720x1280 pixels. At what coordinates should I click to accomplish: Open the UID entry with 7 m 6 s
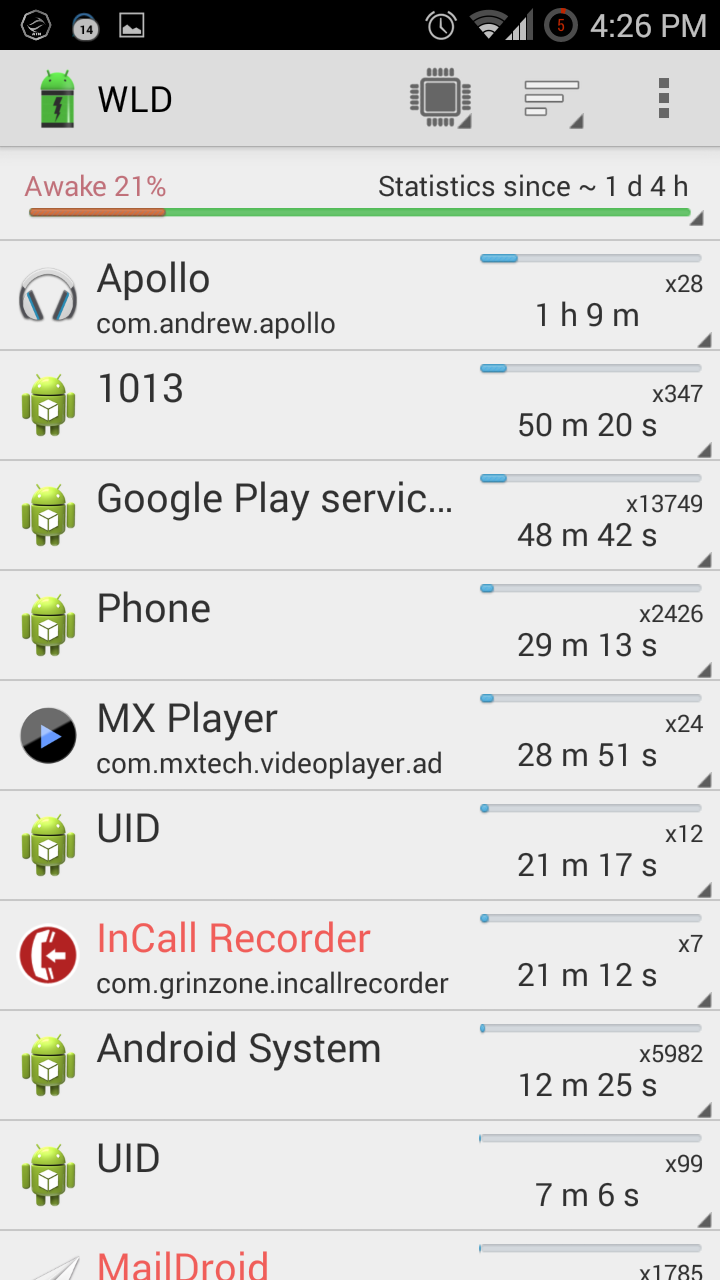point(360,1176)
